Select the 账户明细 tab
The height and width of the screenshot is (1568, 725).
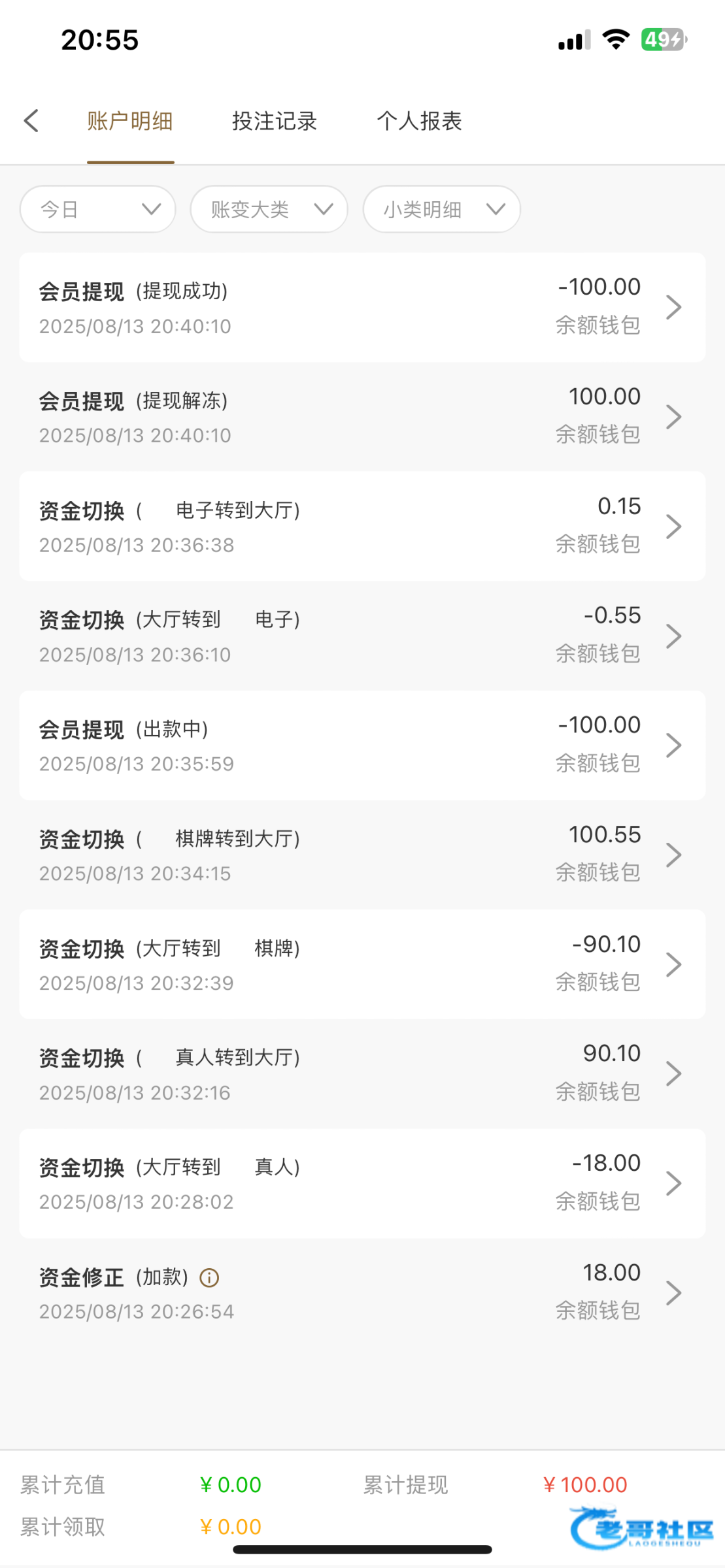[130, 121]
